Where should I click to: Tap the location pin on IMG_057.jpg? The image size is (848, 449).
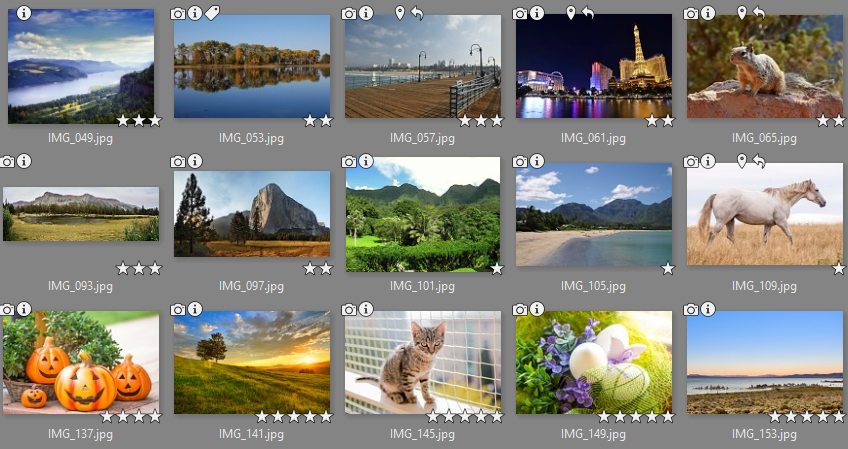pyautogui.click(x=400, y=13)
